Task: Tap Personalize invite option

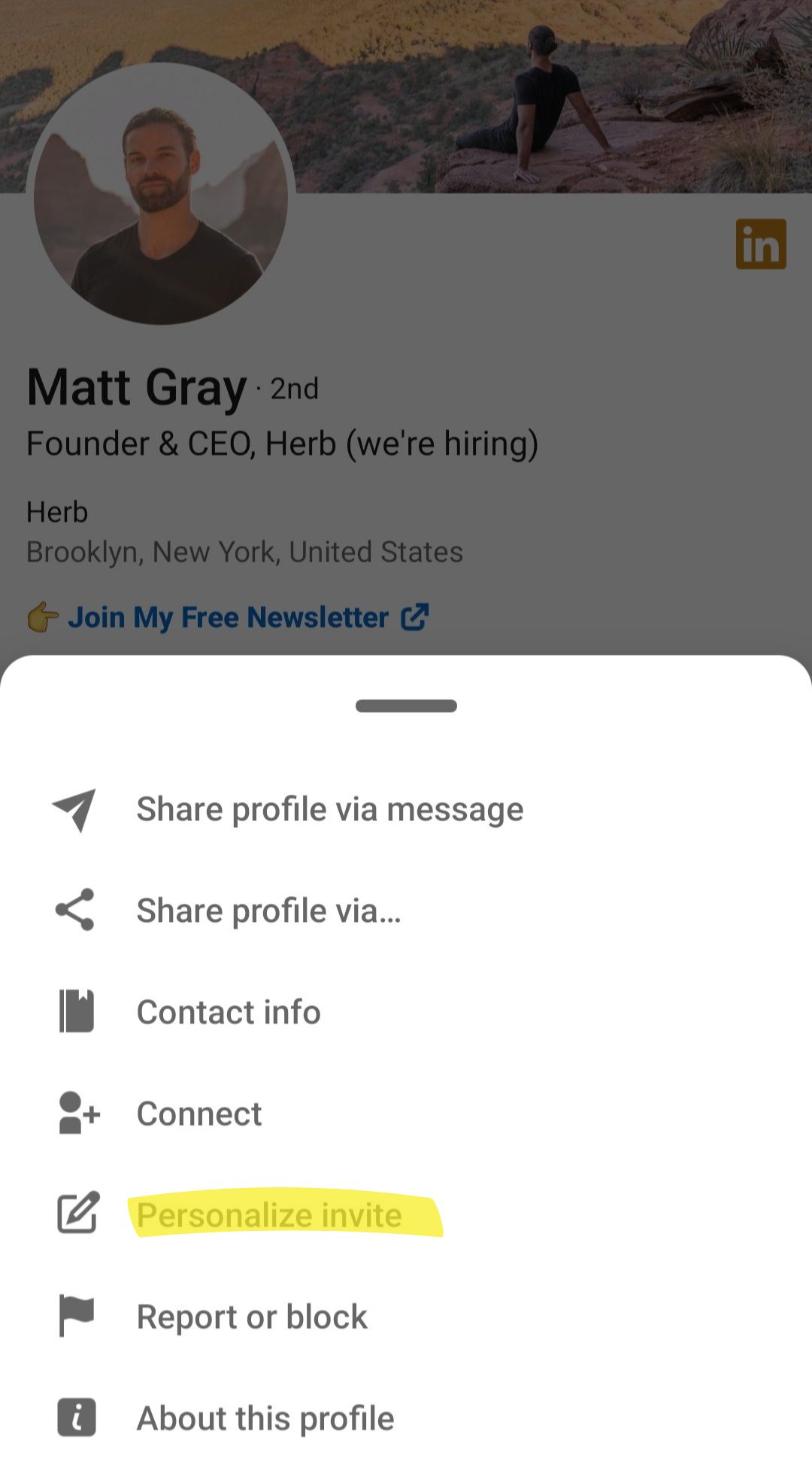Action: [x=269, y=1215]
